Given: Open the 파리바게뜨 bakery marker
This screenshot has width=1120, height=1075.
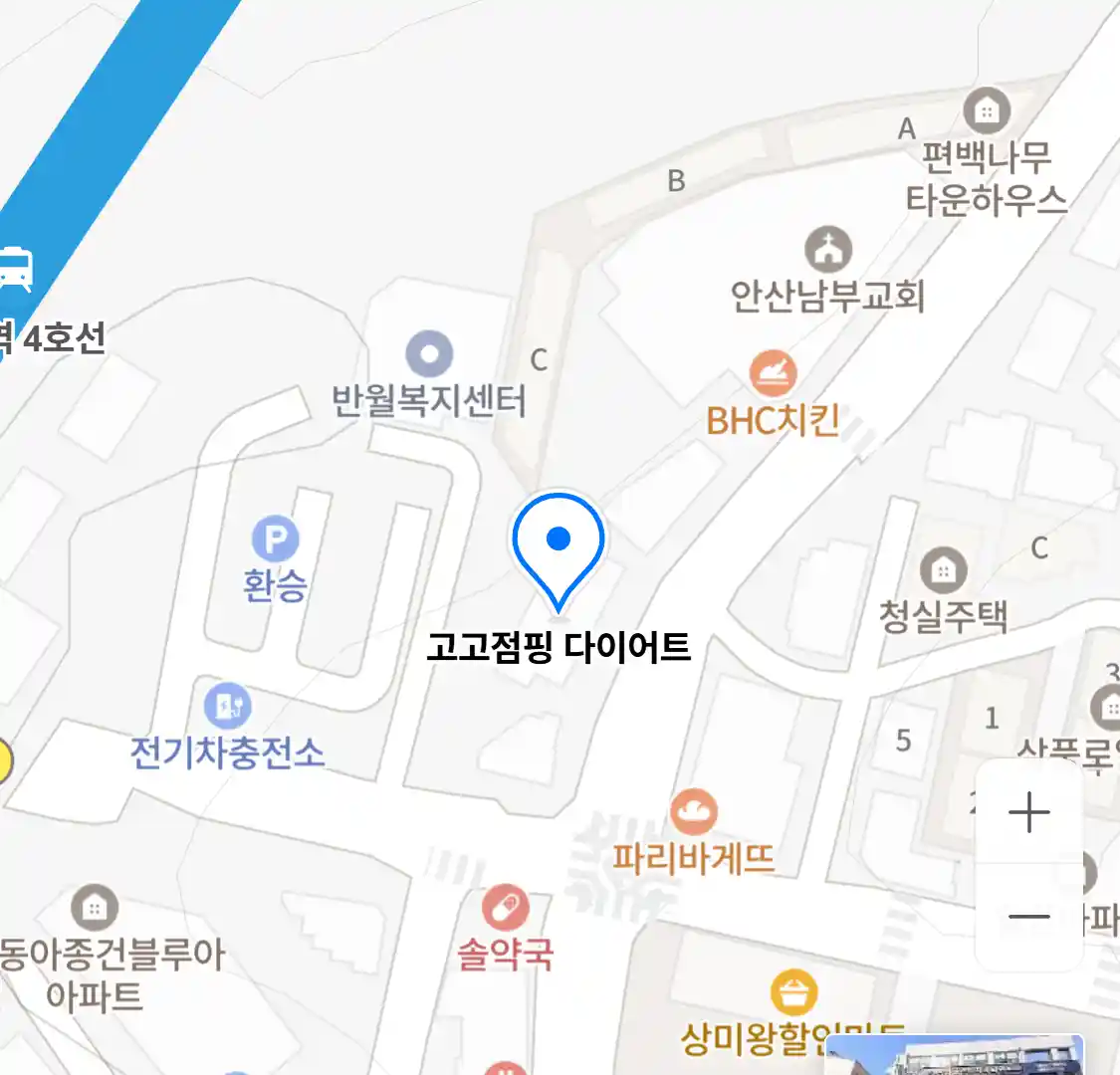Looking at the screenshot, I should 694,812.
